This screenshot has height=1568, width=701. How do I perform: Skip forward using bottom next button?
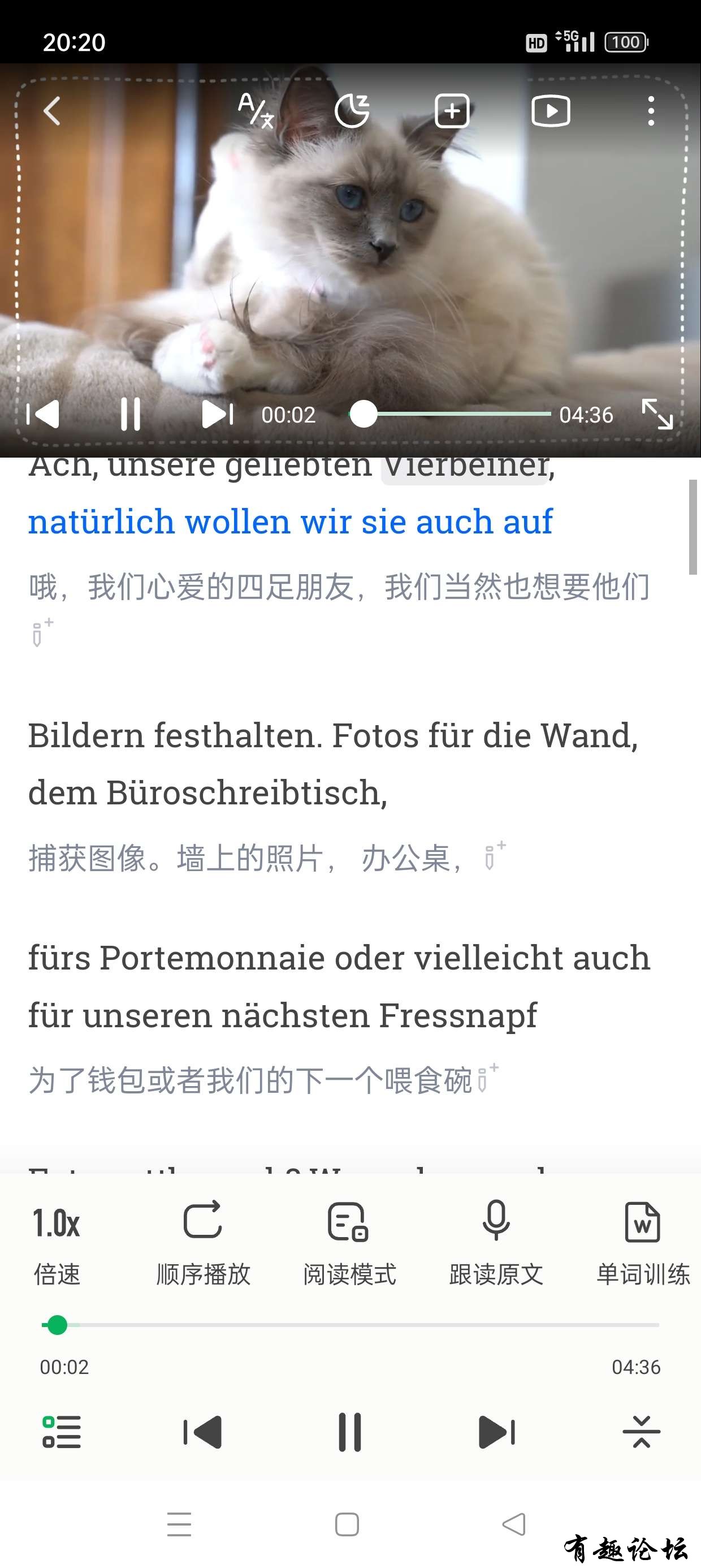click(496, 1432)
